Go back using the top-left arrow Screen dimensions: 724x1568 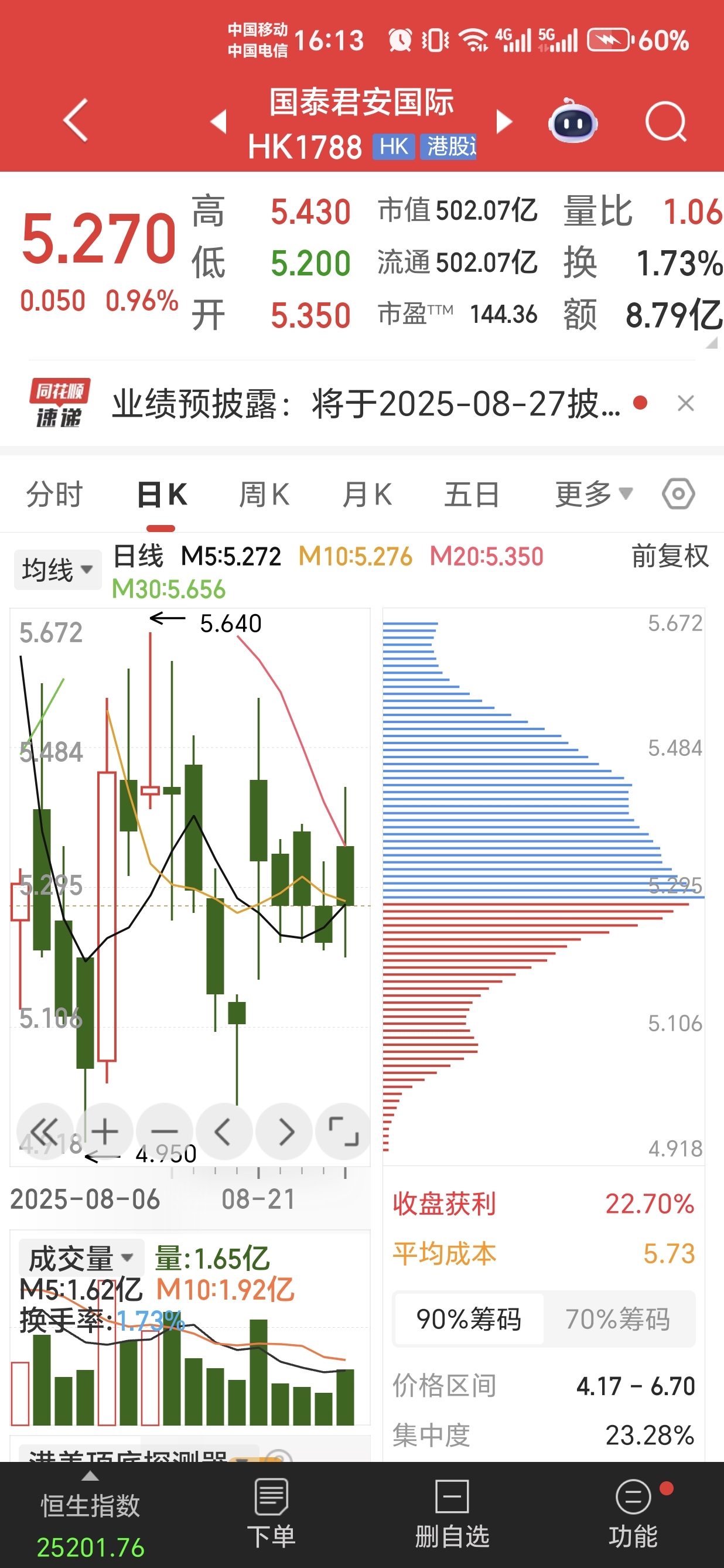76,121
